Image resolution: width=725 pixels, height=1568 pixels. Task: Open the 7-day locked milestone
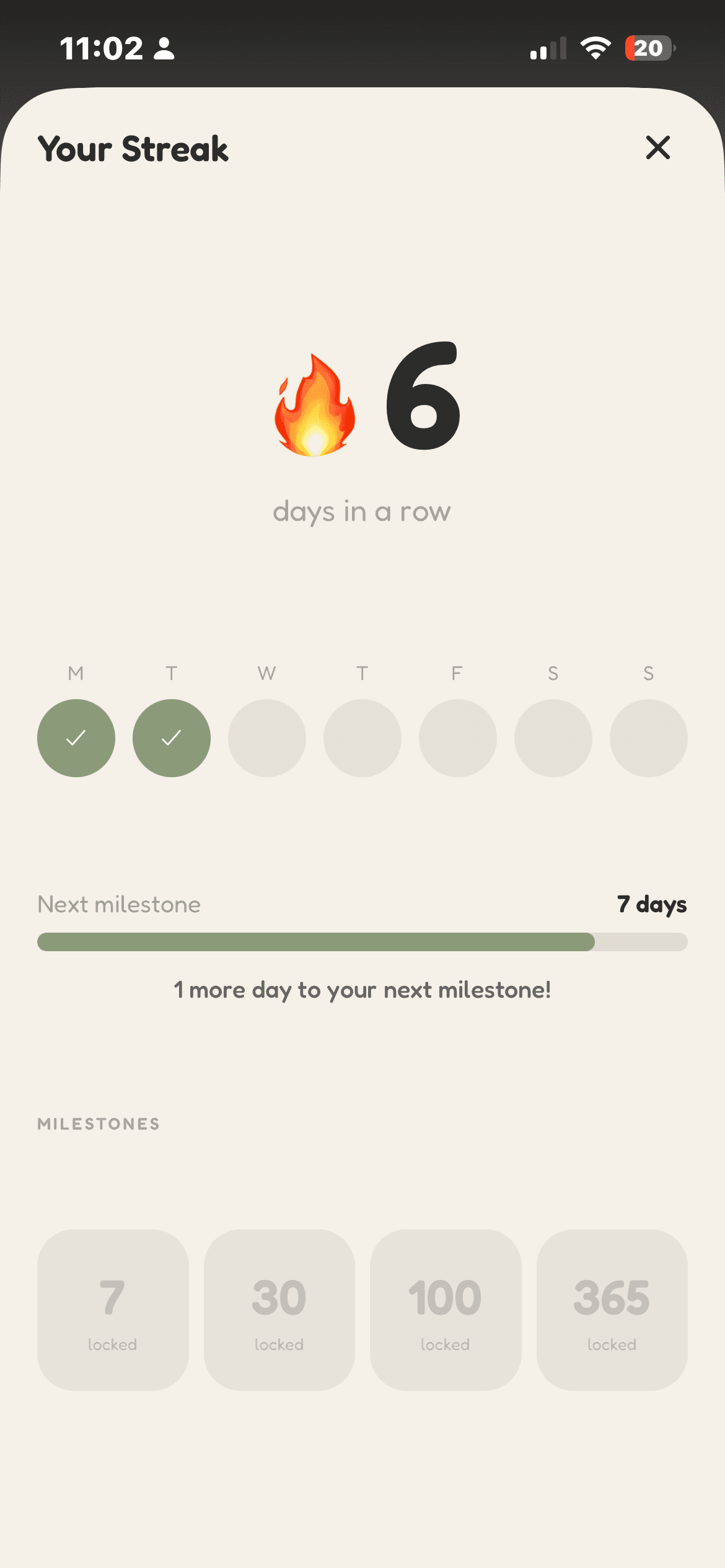click(113, 1310)
